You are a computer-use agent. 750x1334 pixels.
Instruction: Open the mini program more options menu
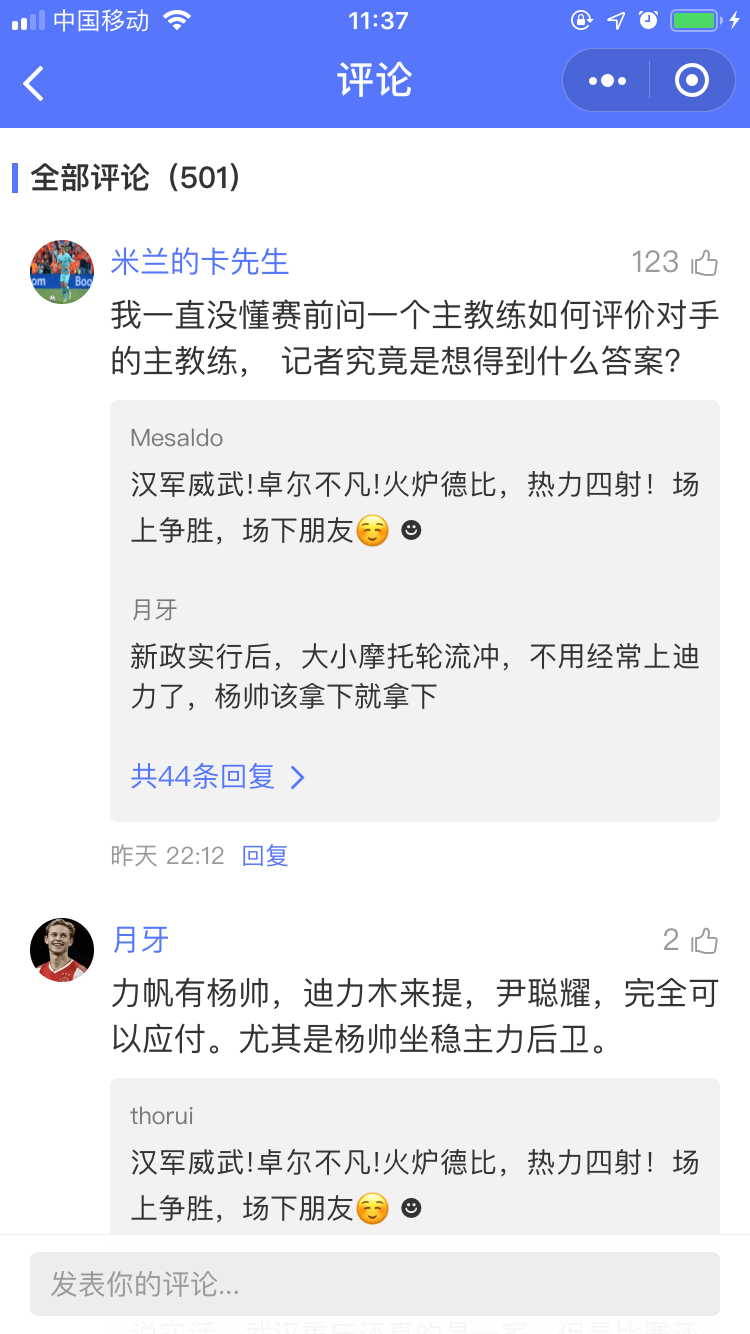coord(607,81)
